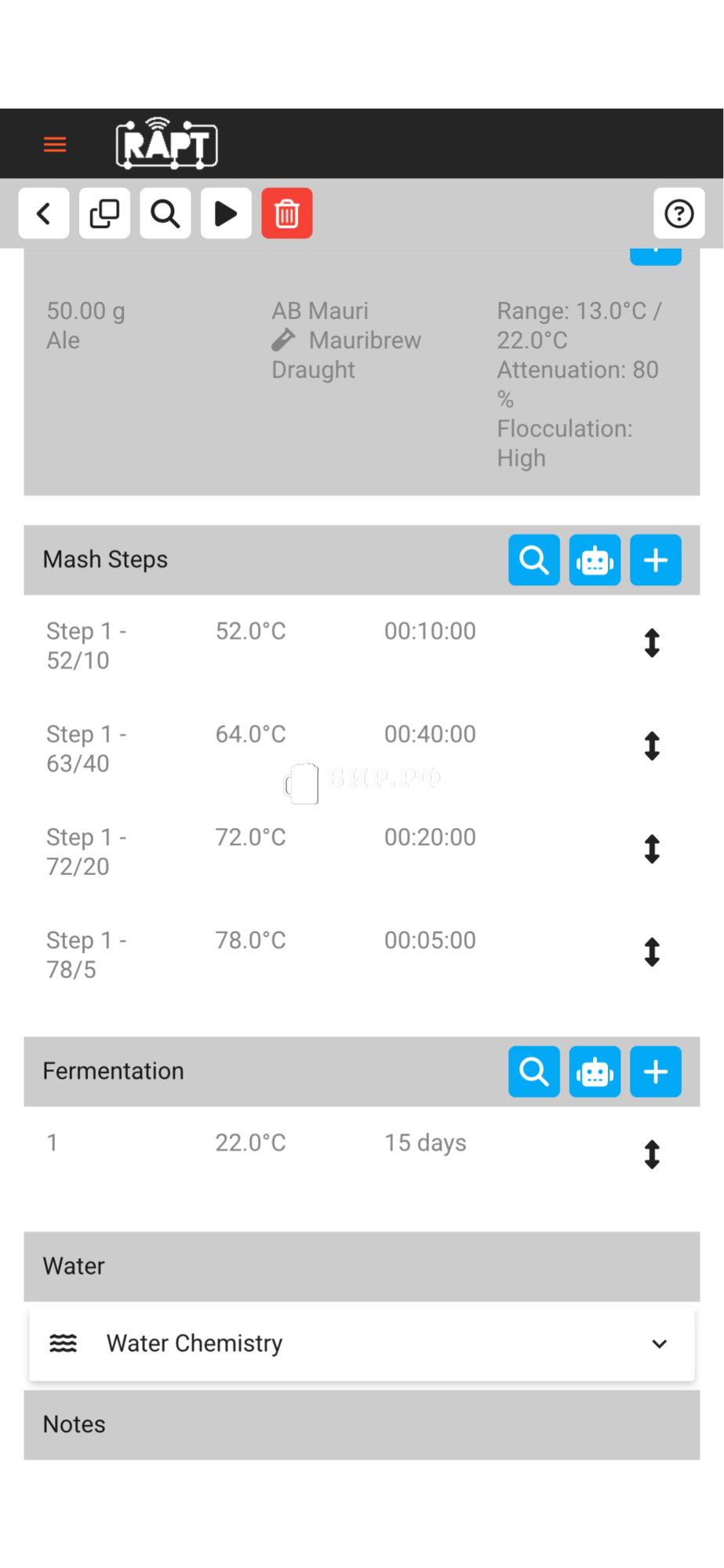Open the AB Mauri Mauribrew Draught yeast entry
Image resolution: width=724 pixels, height=1568 pixels.
pyautogui.click(x=346, y=340)
